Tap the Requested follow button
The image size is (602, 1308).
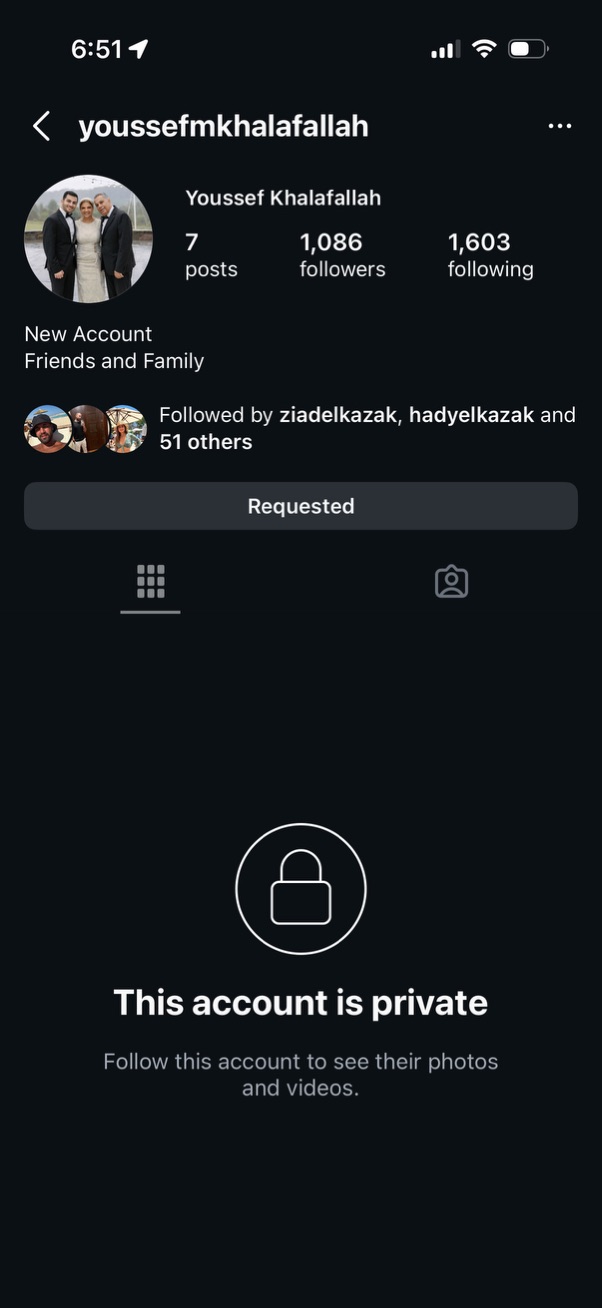point(300,506)
